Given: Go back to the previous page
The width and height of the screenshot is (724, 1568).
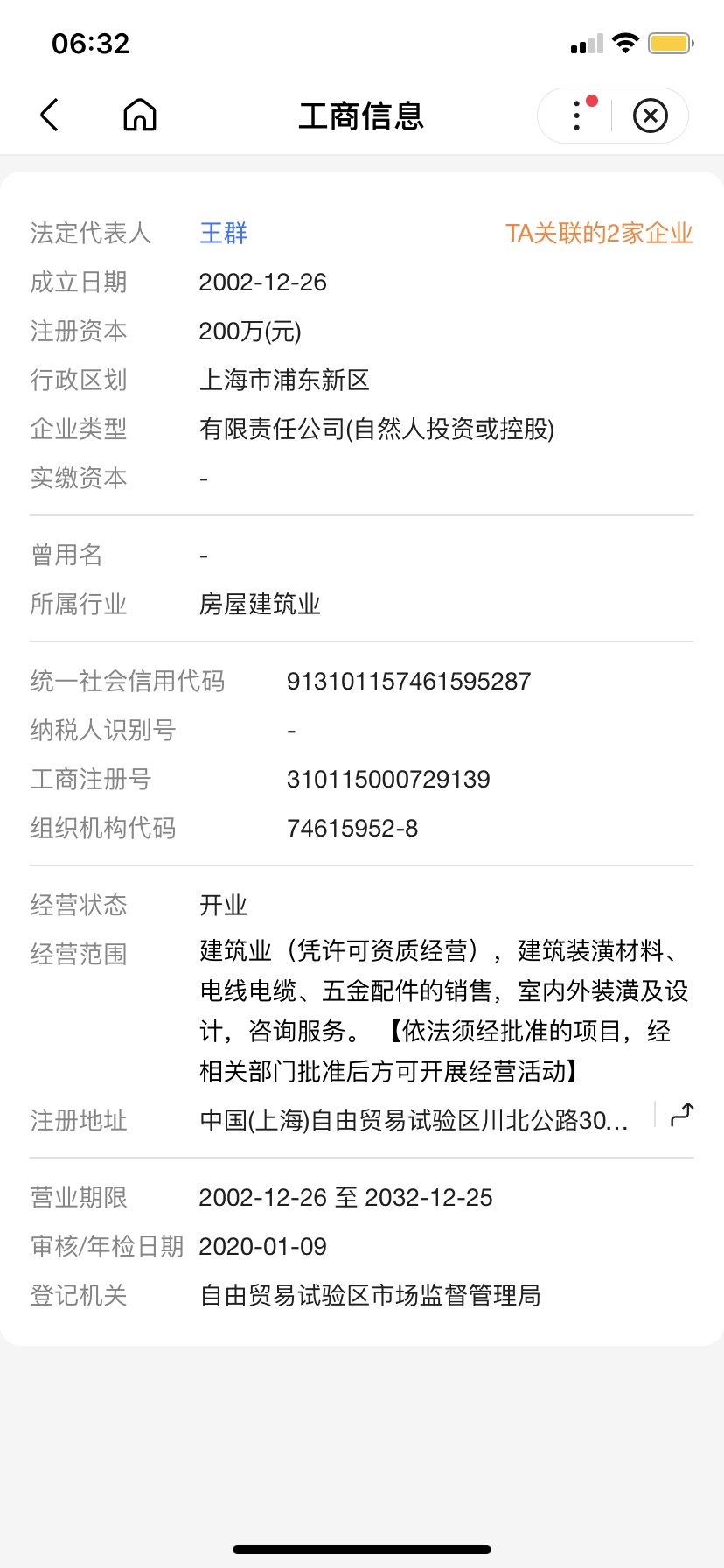Looking at the screenshot, I should [x=50, y=115].
